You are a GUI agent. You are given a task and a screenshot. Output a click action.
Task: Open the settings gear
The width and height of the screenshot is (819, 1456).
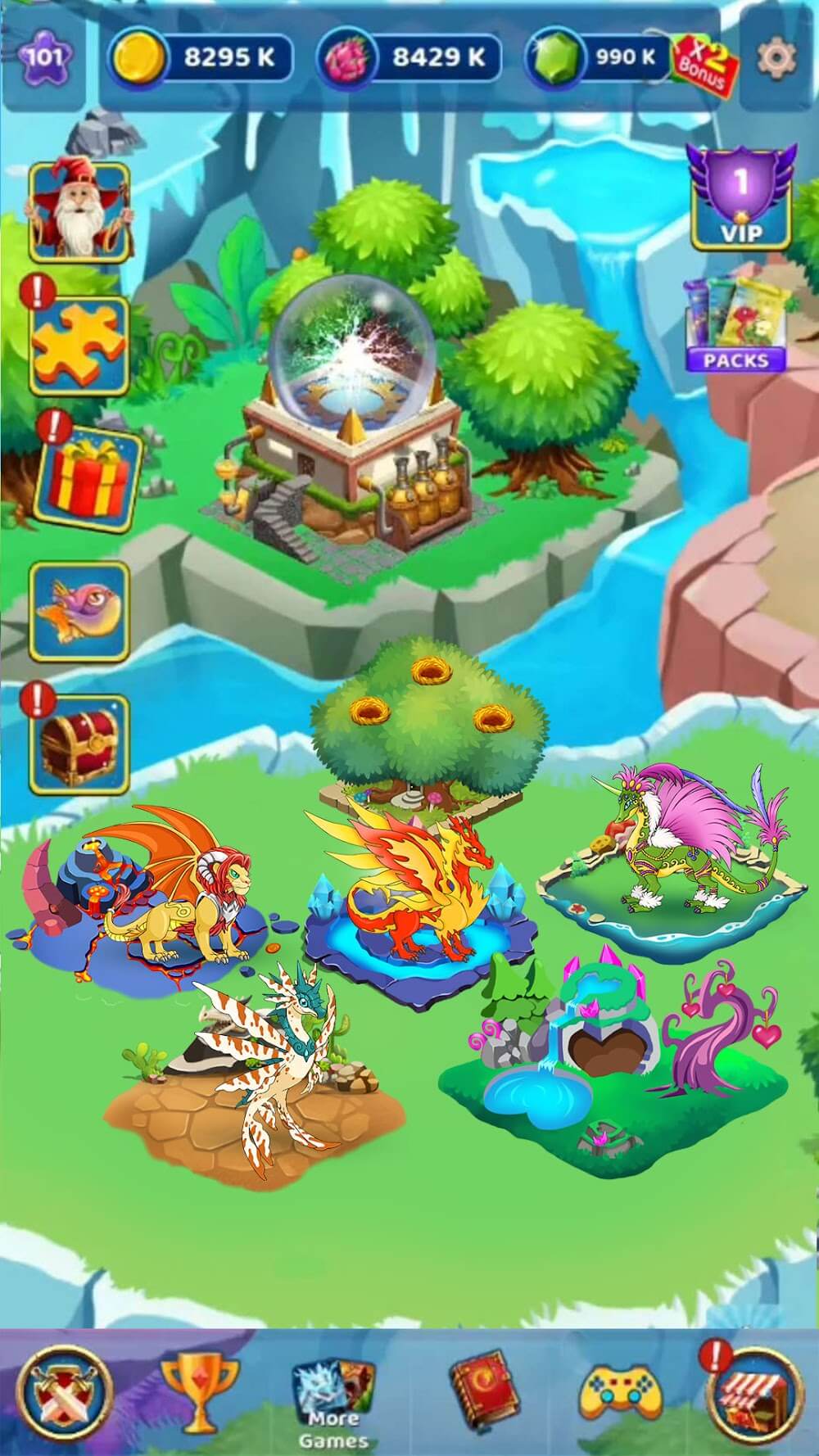pos(775,57)
